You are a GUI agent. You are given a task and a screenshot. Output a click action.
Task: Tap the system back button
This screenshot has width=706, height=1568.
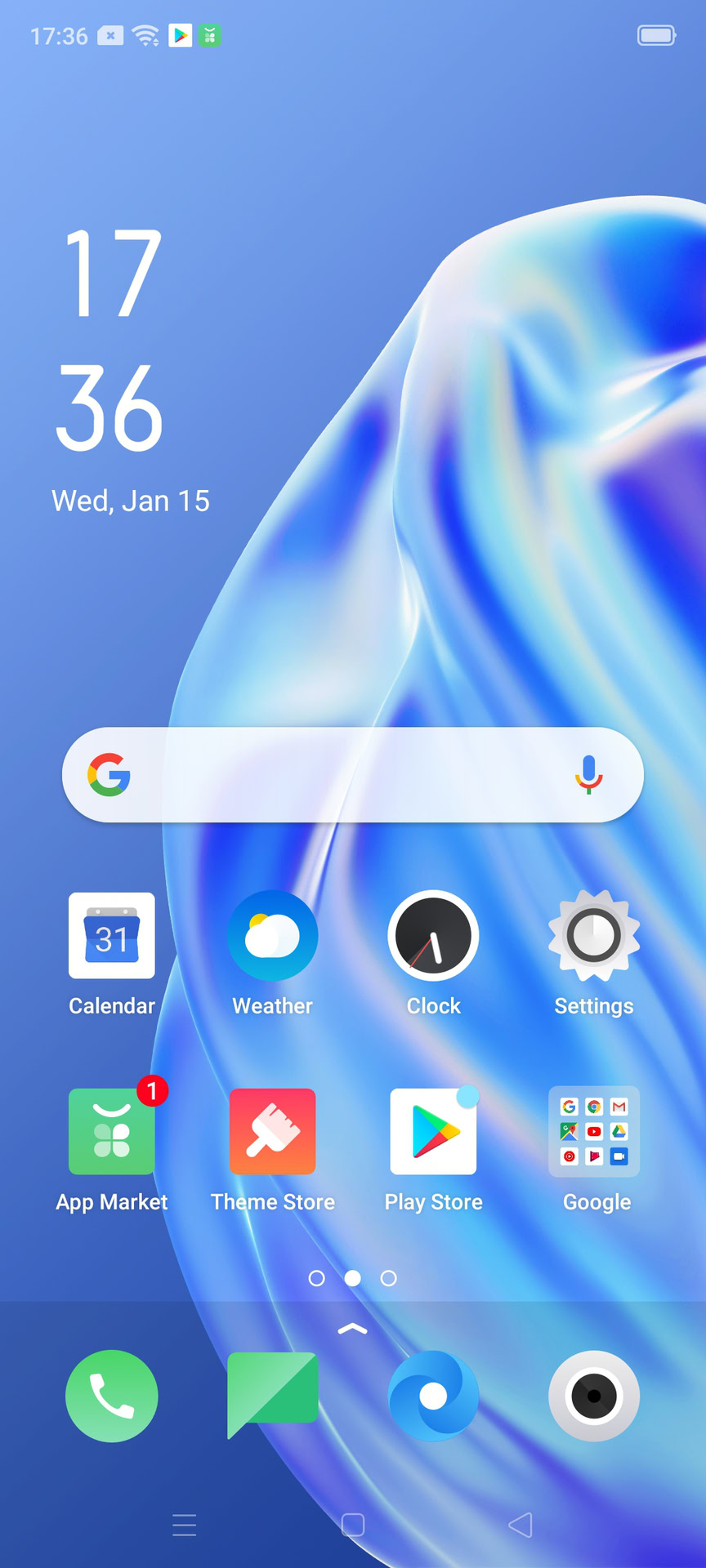click(x=521, y=1525)
